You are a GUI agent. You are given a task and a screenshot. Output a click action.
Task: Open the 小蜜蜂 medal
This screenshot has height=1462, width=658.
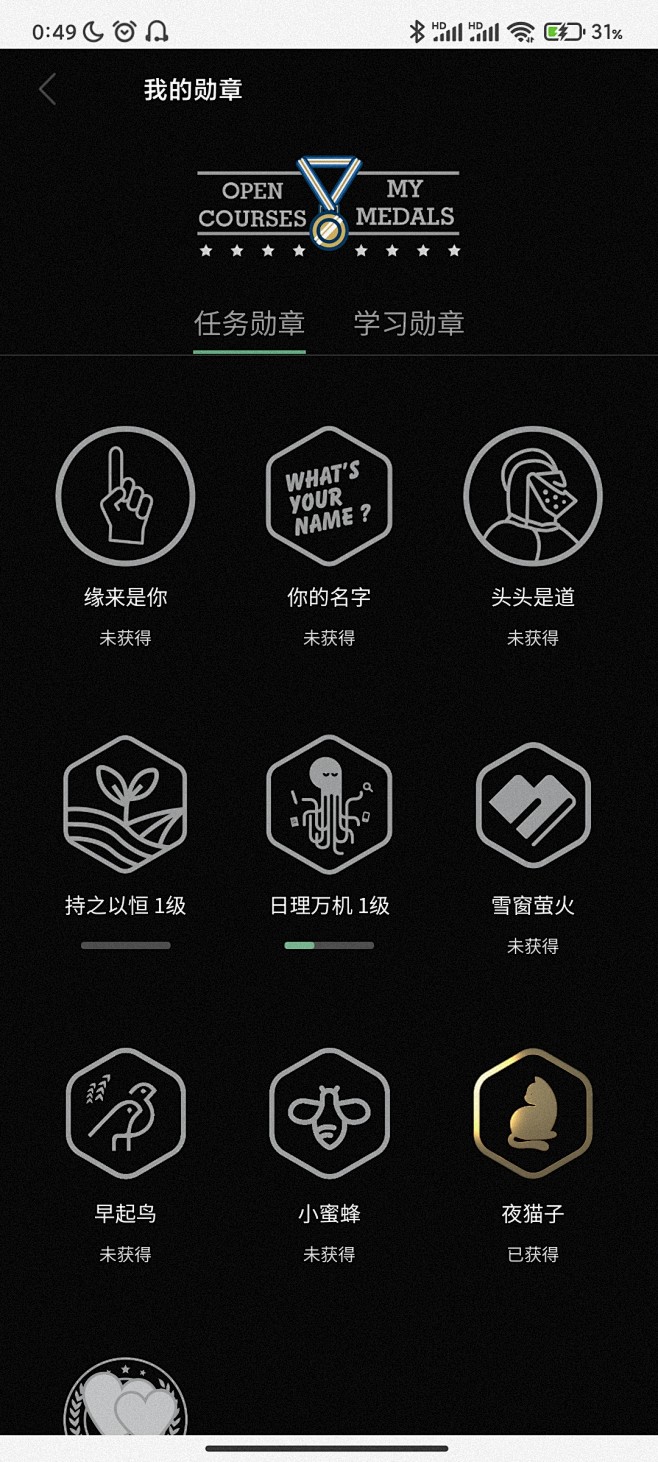pos(329,1113)
